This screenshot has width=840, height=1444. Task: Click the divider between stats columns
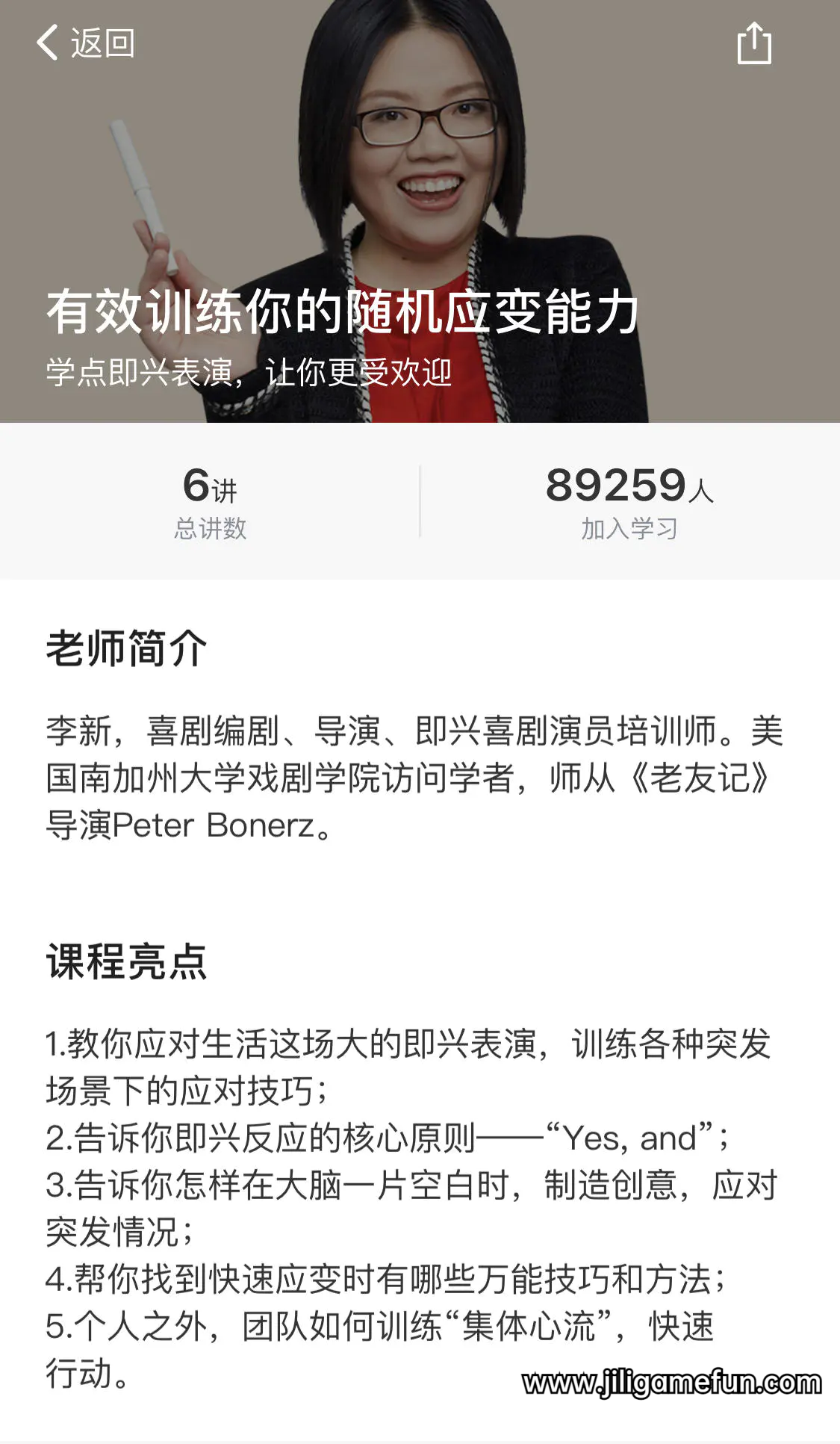pos(420,499)
